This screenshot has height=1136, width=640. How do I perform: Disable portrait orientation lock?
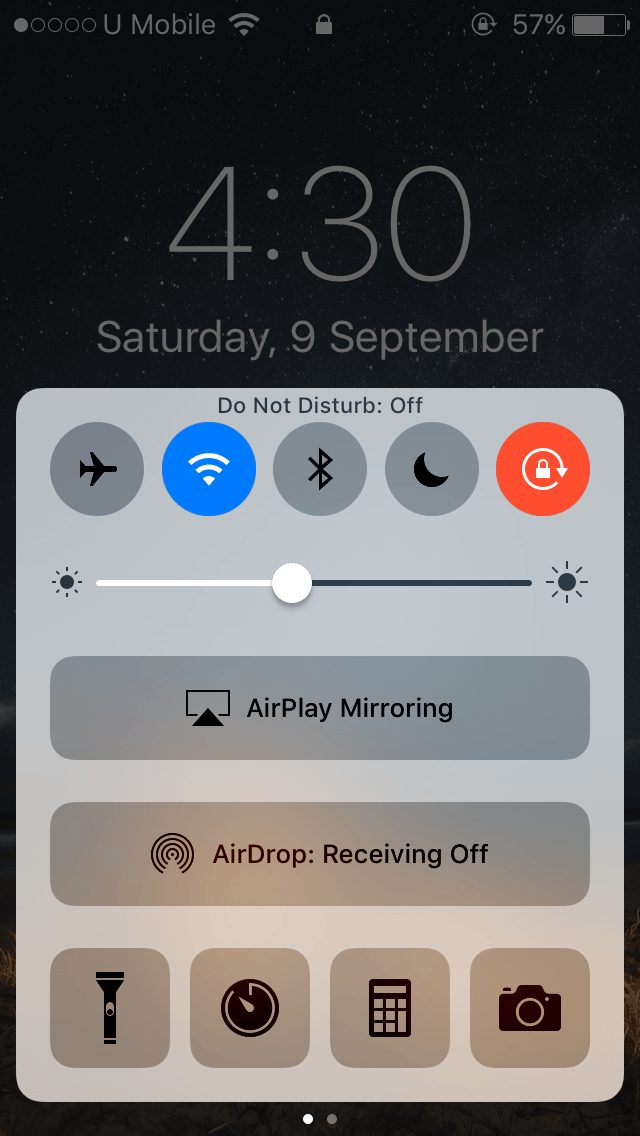(x=543, y=469)
